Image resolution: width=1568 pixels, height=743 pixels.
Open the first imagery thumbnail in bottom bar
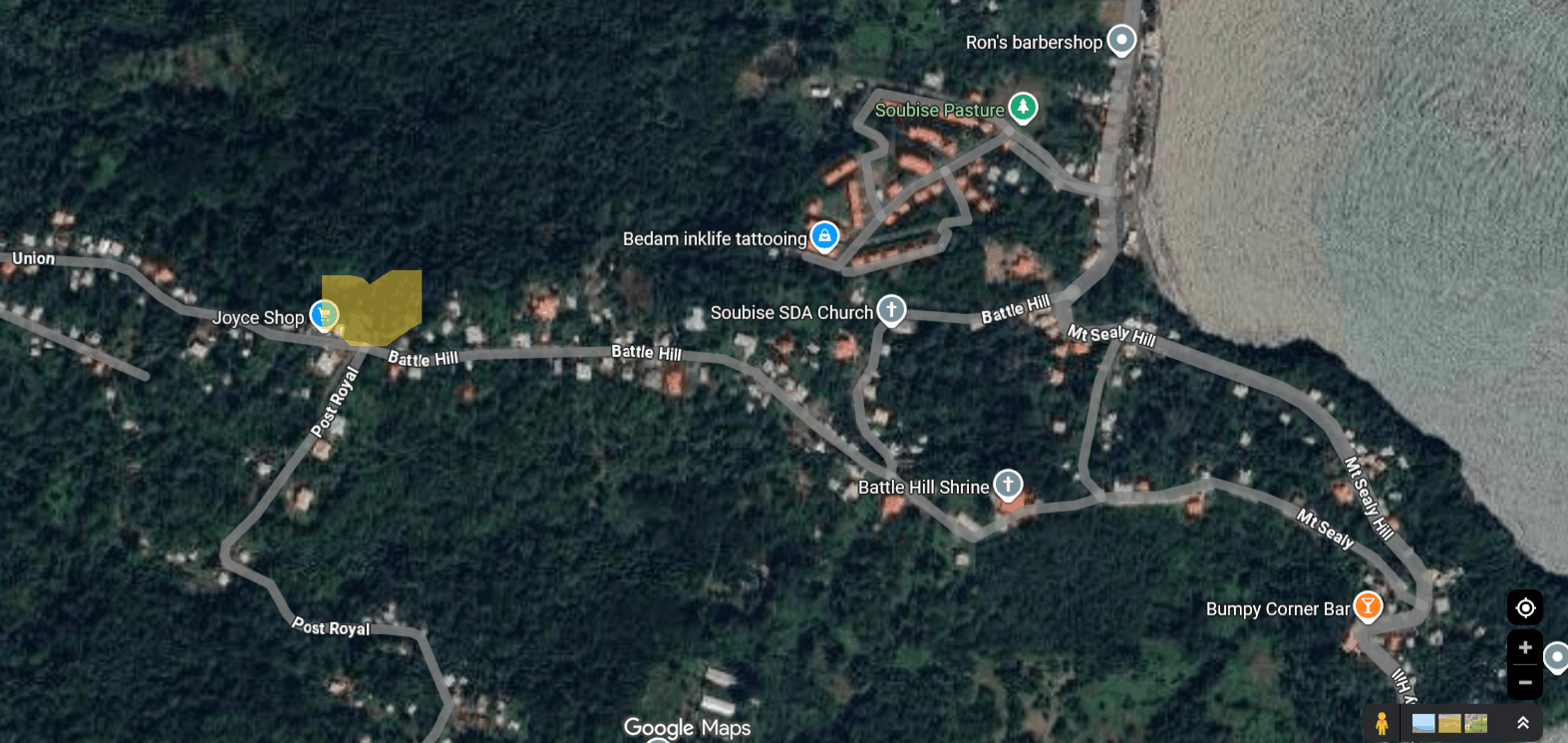click(1423, 724)
